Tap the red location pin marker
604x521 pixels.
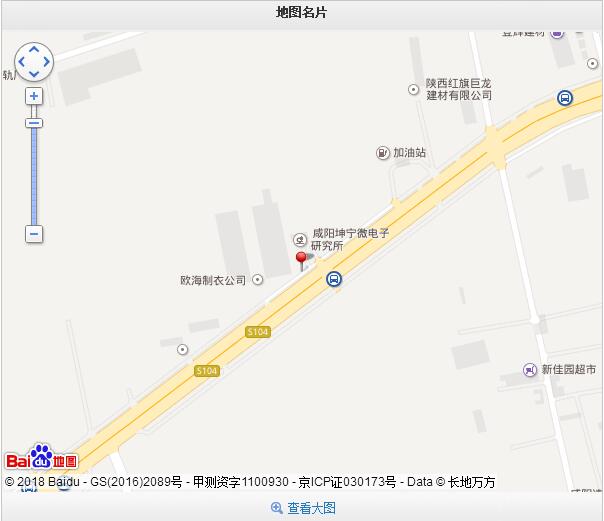(301, 260)
